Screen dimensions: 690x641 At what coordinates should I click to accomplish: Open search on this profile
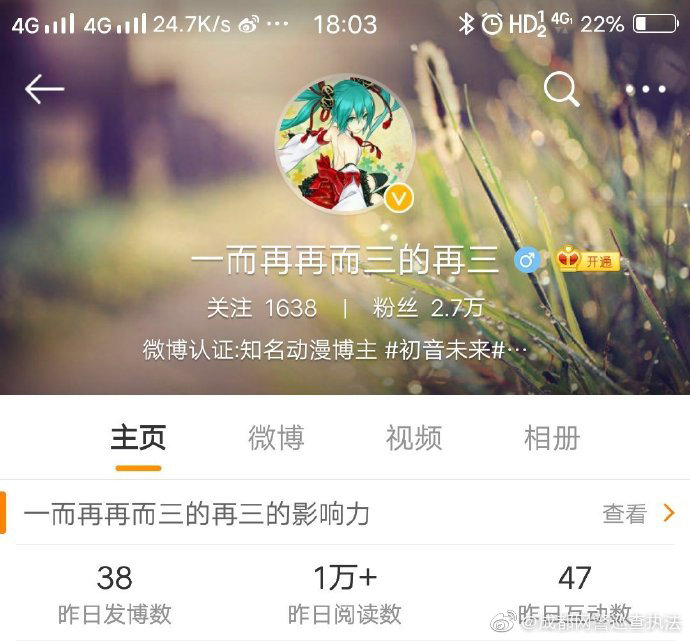click(x=561, y=90)
